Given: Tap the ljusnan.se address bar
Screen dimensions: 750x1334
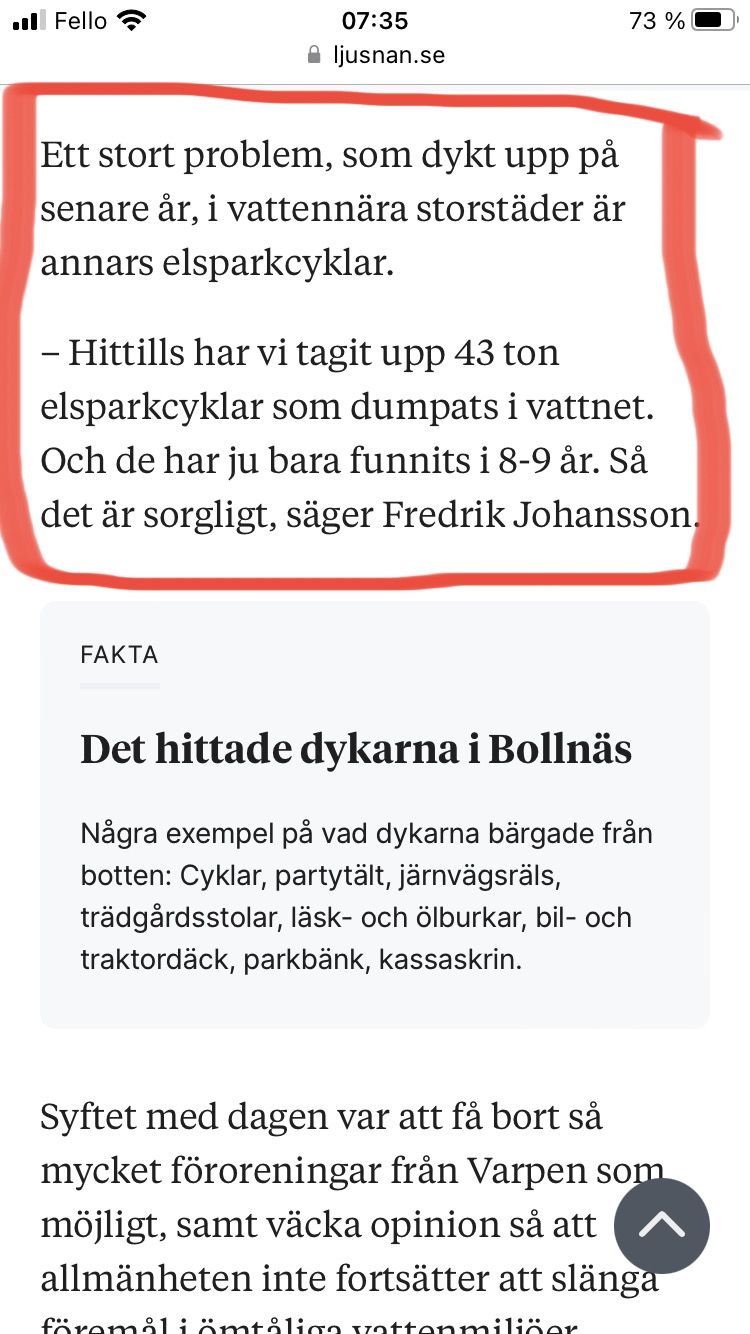Looking at the screenshot, I should [x=375, y=55].
